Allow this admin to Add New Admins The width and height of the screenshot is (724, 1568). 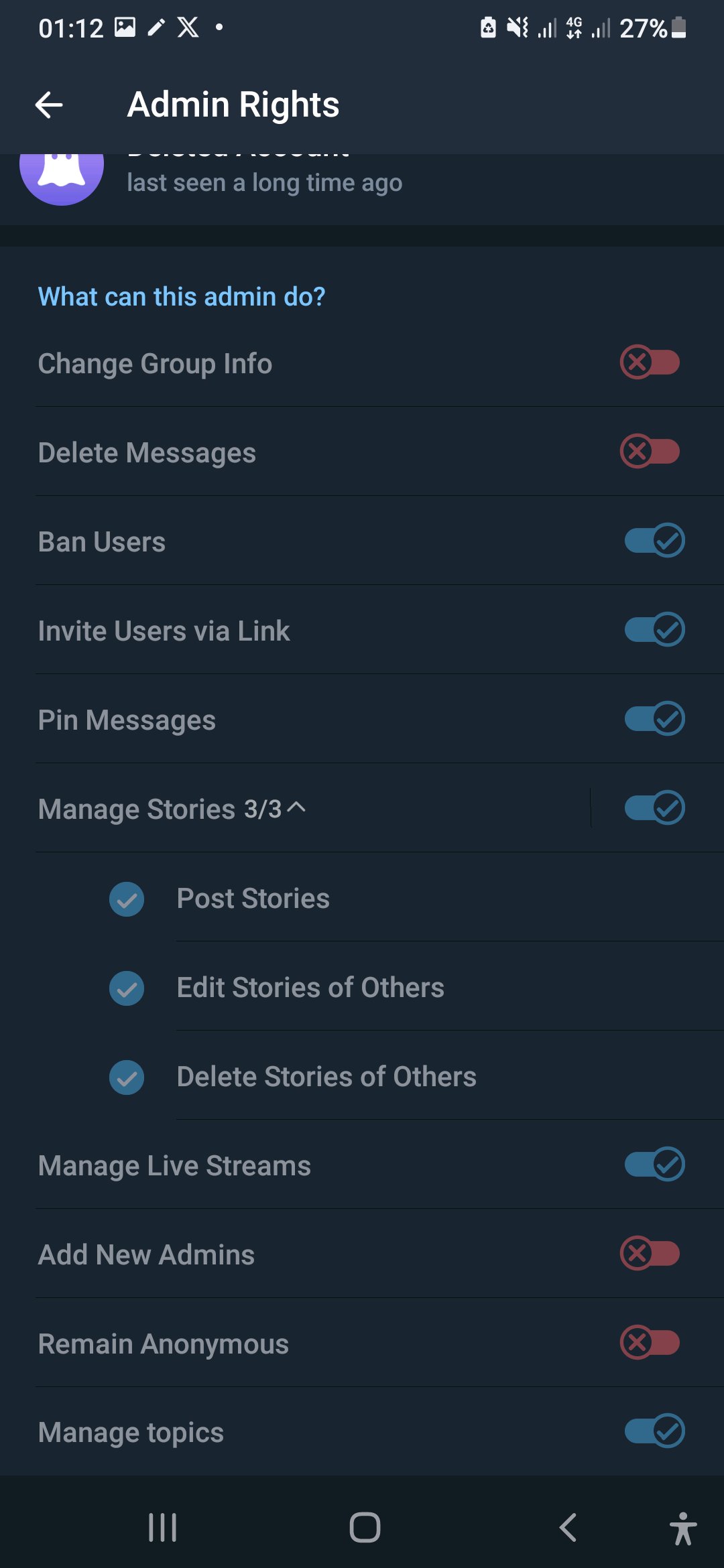650,1254
